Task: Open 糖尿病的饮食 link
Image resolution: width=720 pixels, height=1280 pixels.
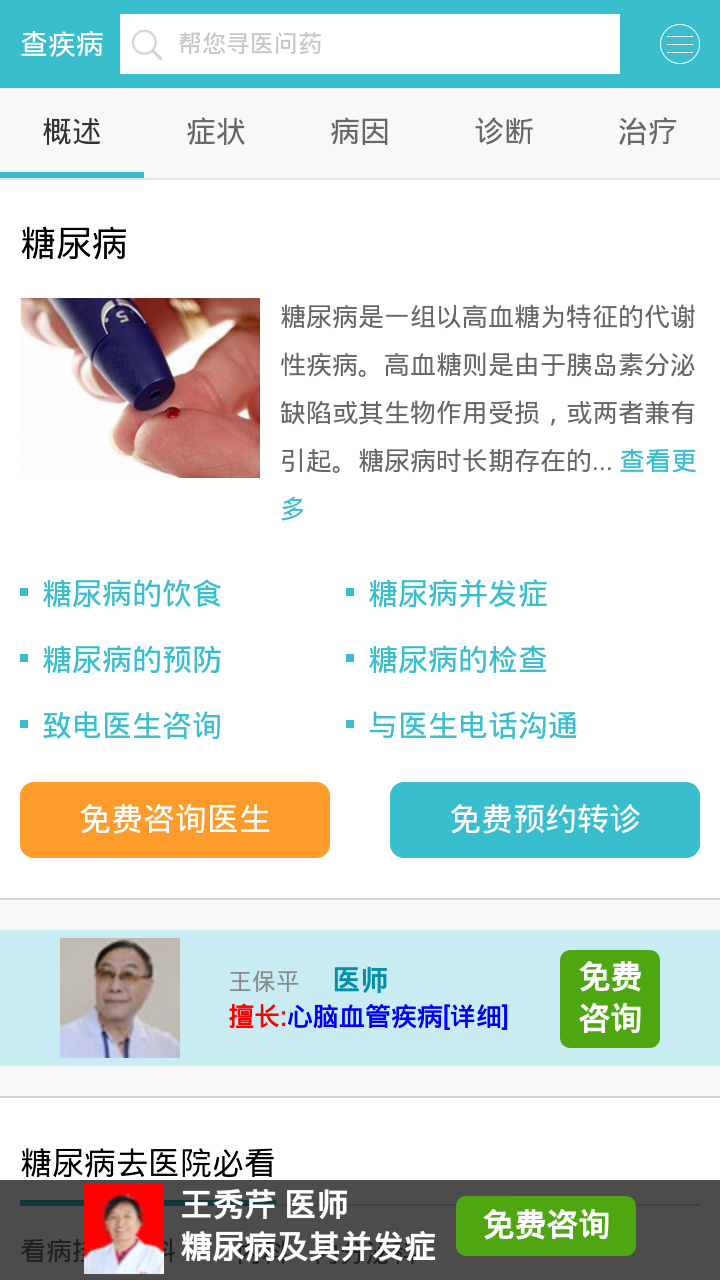Action: [x=132, y=594]
